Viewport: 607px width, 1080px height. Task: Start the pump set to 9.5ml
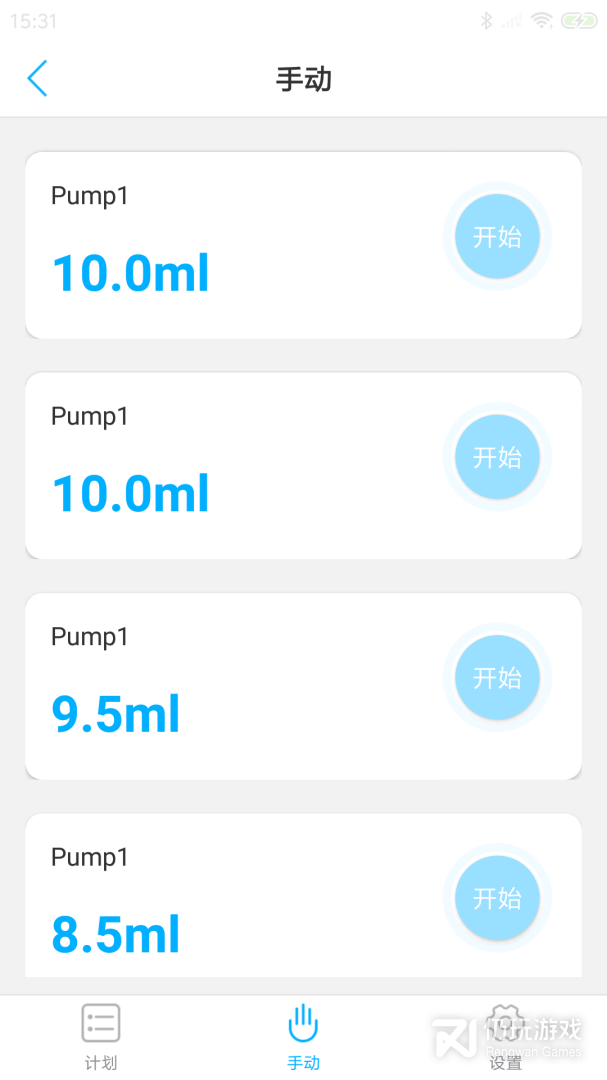click(x=497, y=678)
